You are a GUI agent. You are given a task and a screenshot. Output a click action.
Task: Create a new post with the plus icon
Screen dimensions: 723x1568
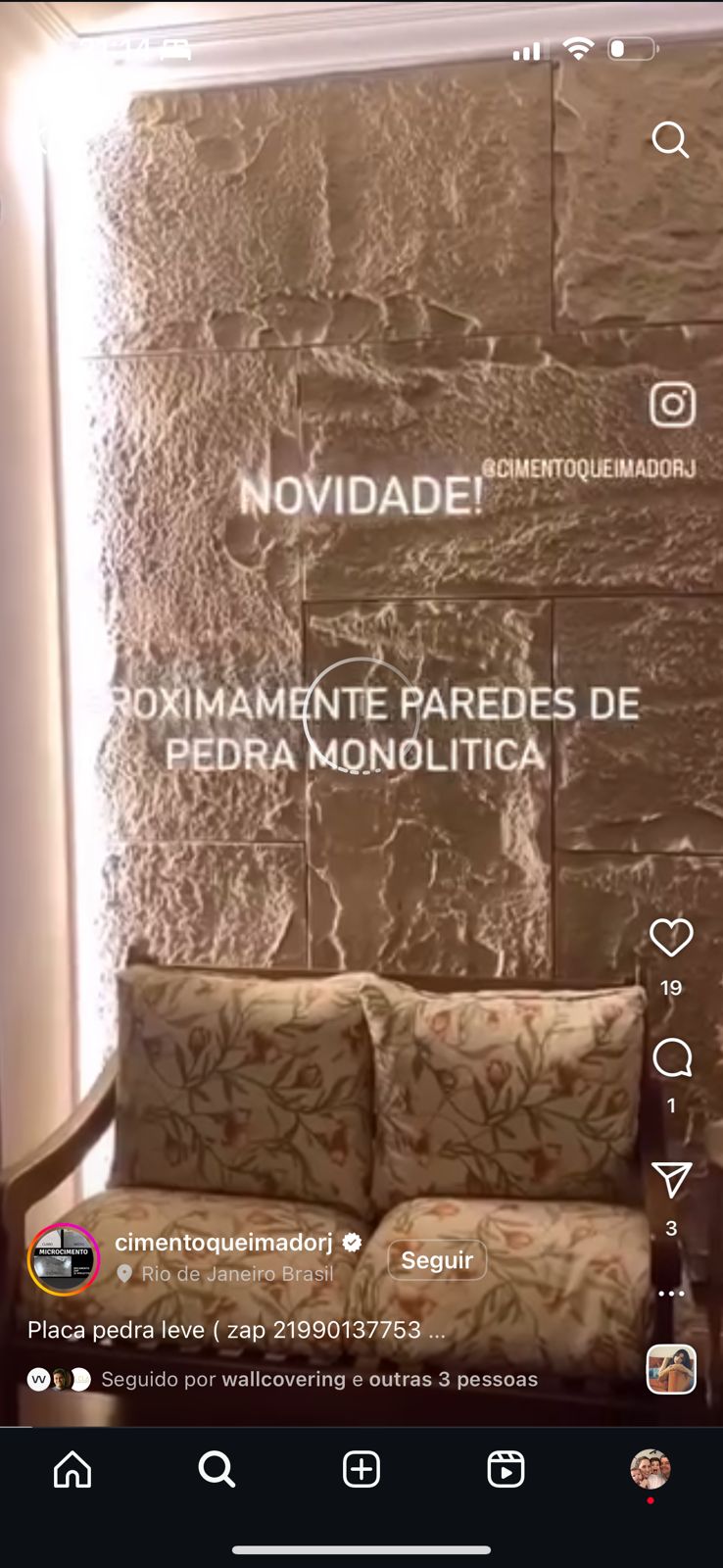(361, 1470)
